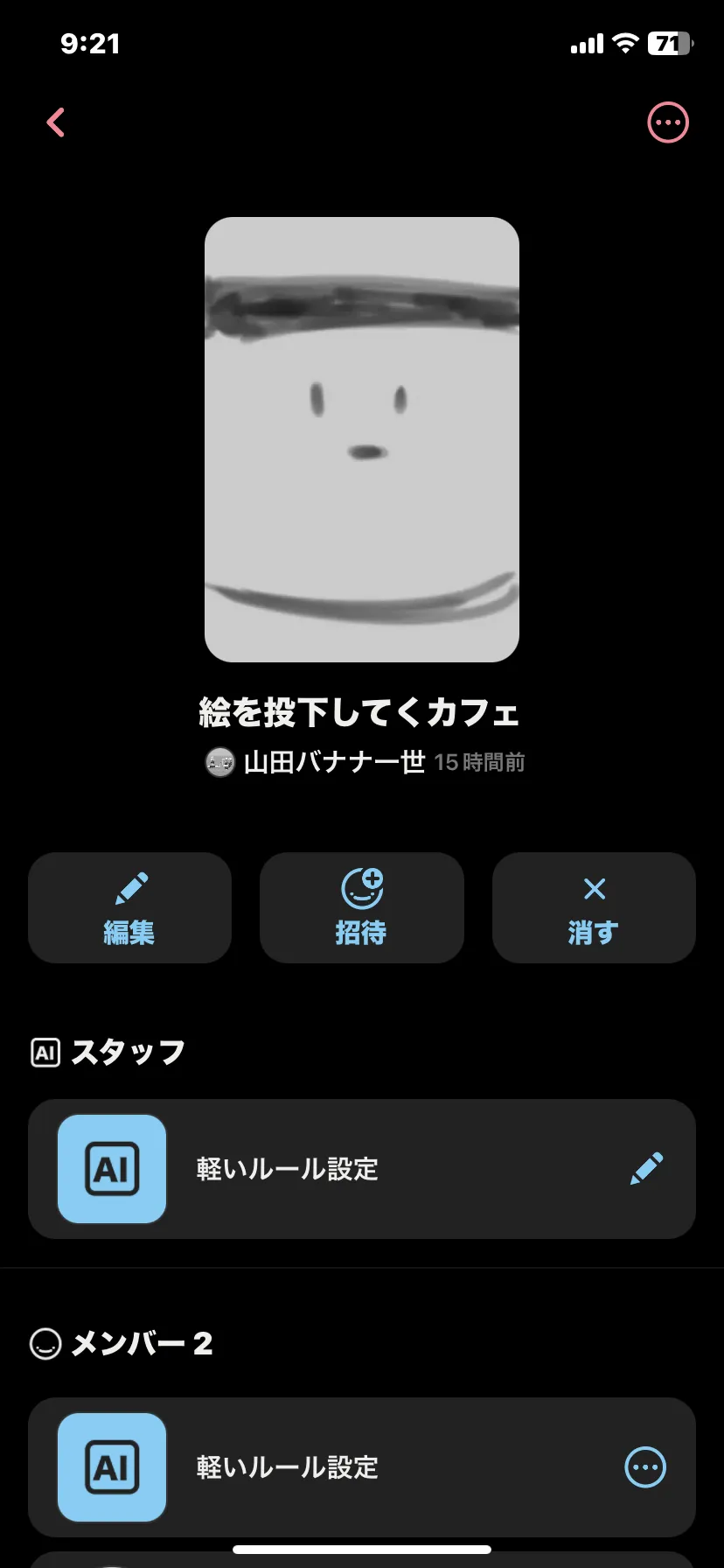Open staff row 軽いルール設定
The width and height of the screenshot is (724, 1568).
350,1169
